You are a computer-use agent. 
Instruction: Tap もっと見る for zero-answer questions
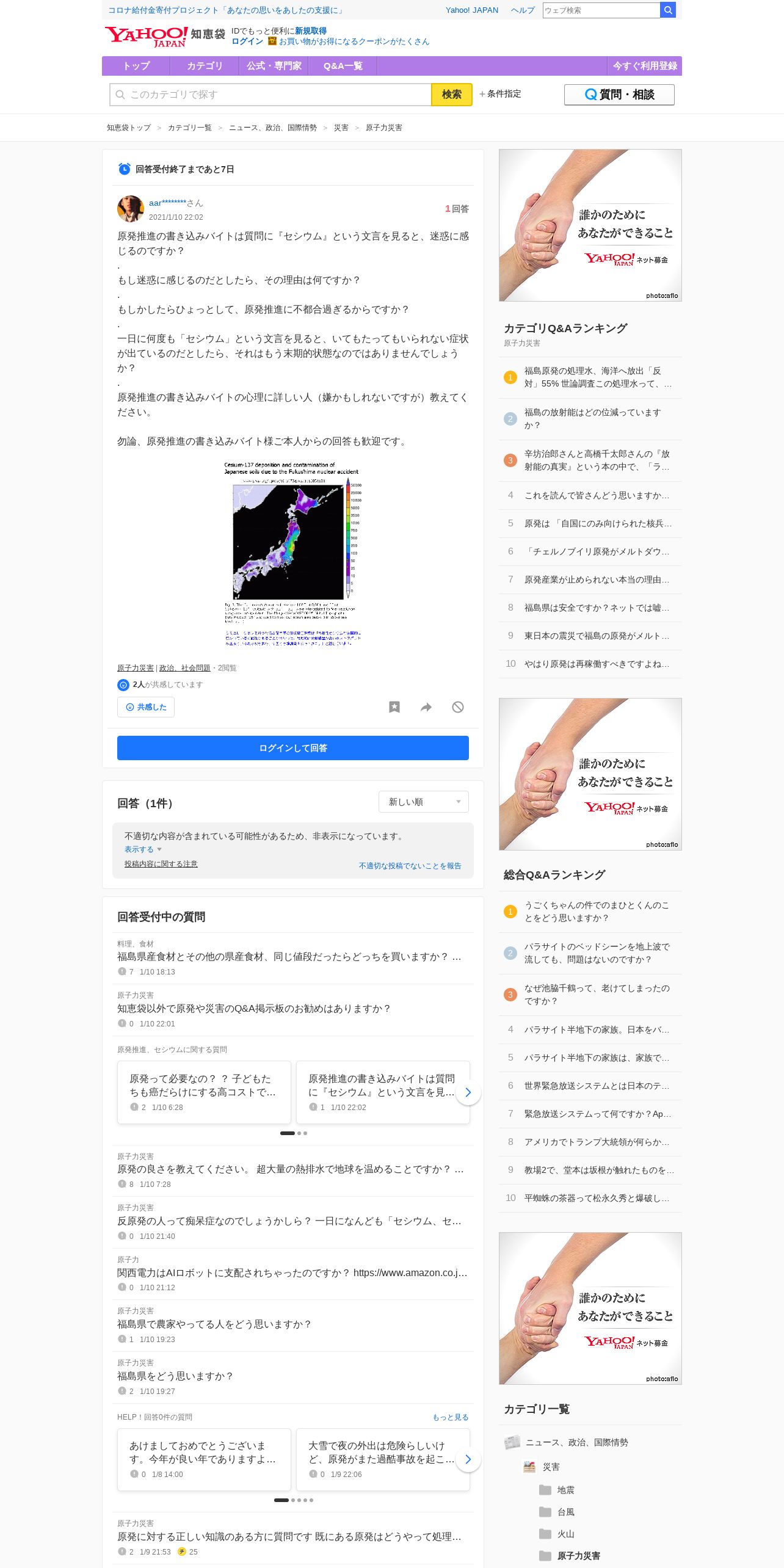(x=451, y=1417)
